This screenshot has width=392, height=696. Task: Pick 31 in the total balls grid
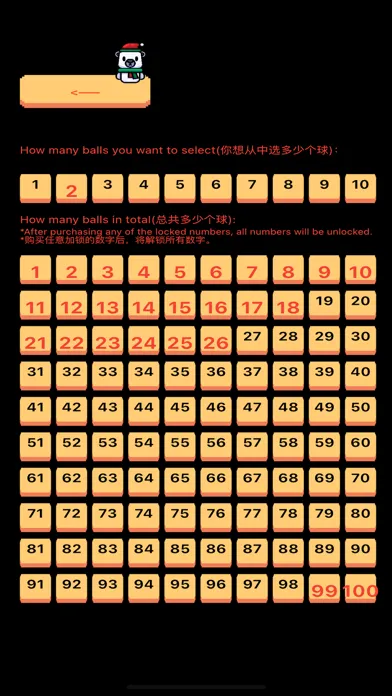36,376
